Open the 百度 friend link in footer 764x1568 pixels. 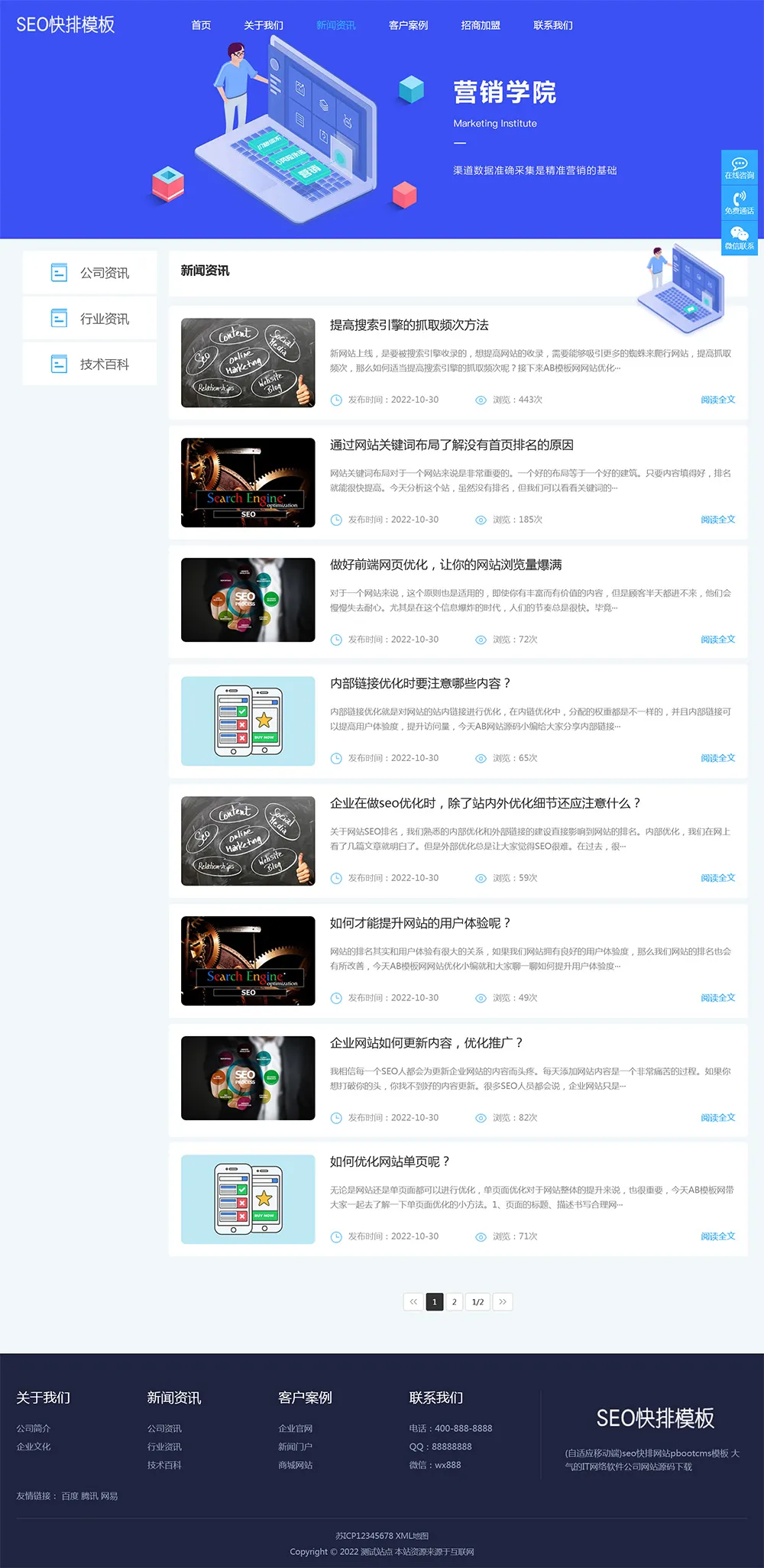click(x=70, y=1496)
